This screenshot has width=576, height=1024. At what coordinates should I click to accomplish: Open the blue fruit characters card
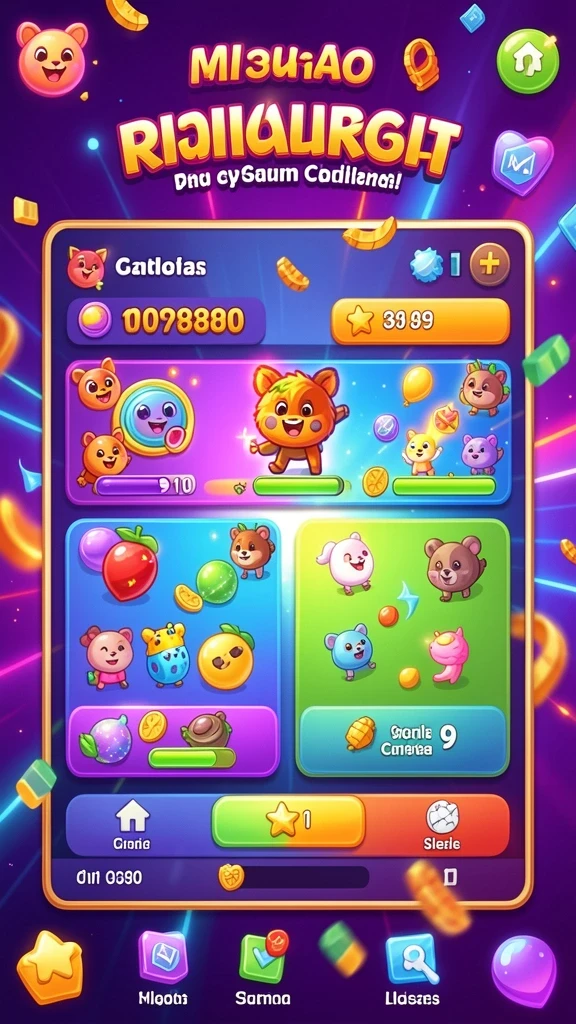pos(174,647)
